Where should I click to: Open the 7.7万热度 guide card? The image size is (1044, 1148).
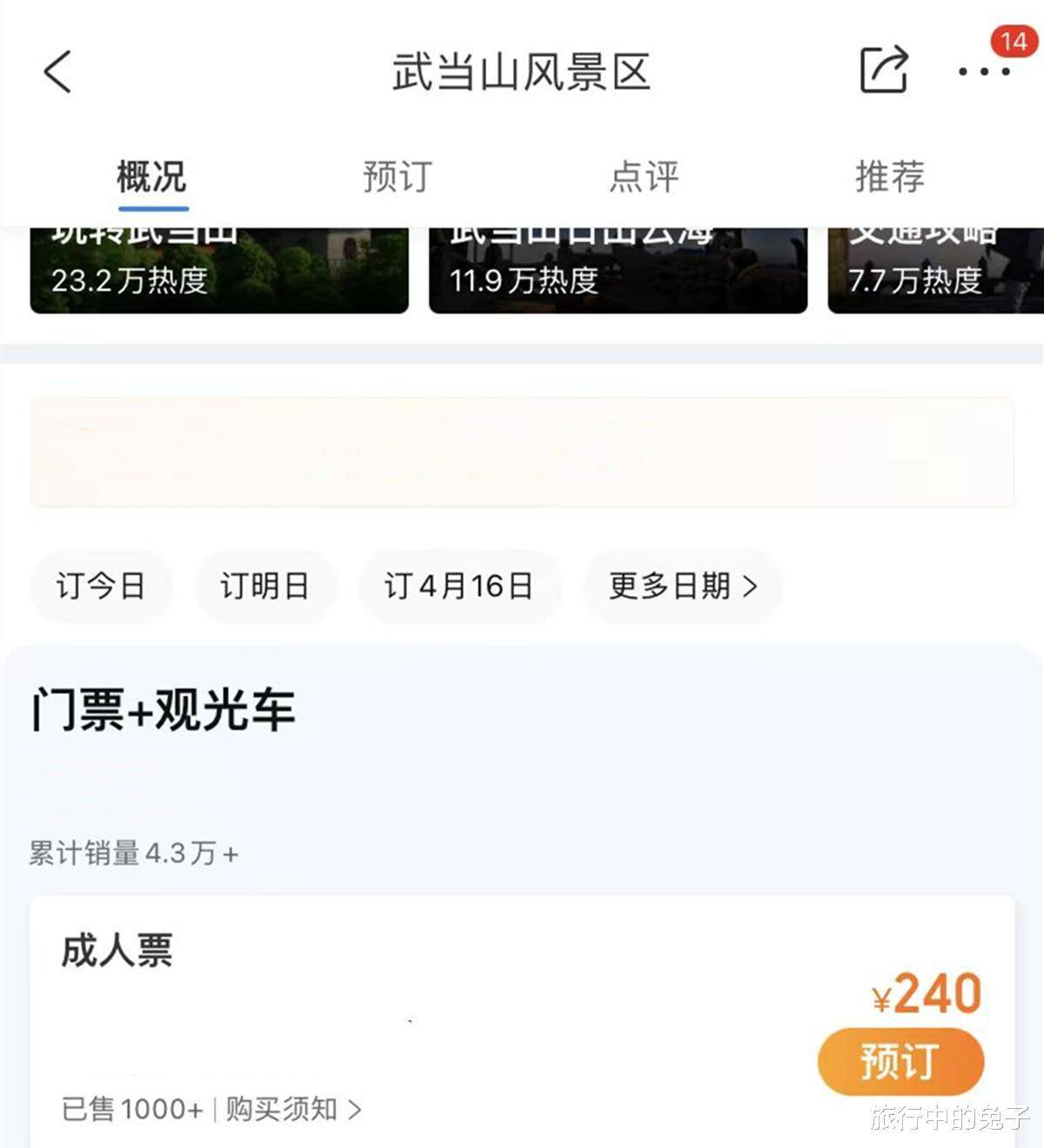click(x=935, y=270)
